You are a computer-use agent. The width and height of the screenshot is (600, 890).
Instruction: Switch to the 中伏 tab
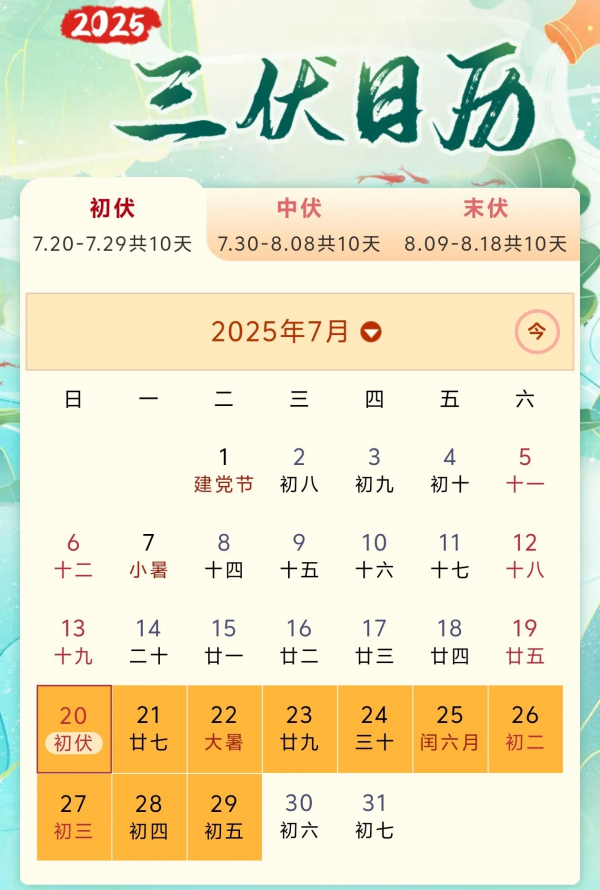point(299,224)
